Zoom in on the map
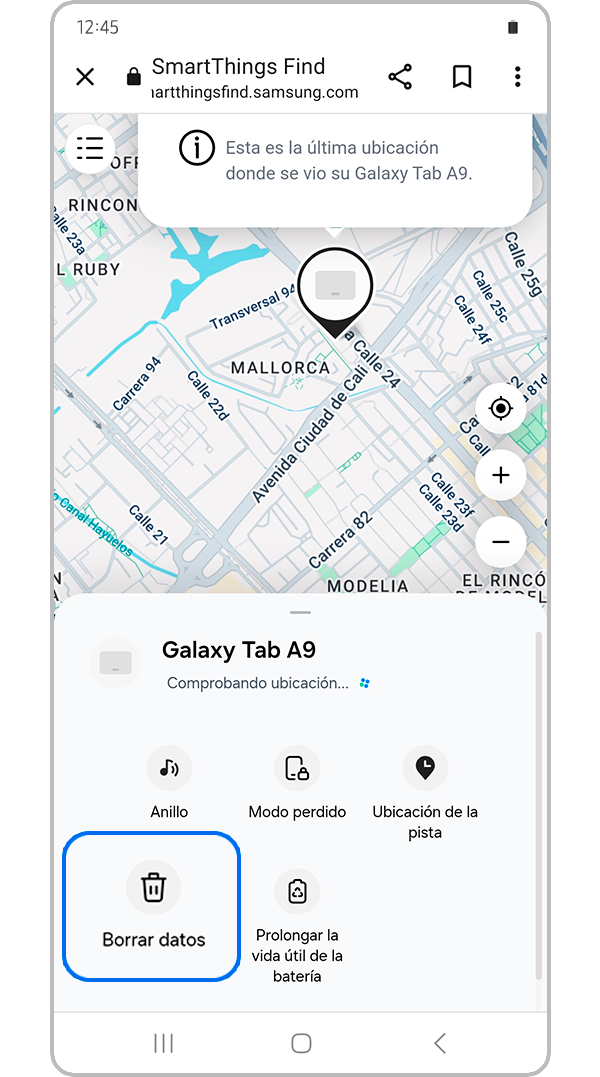 coord(500,475)
